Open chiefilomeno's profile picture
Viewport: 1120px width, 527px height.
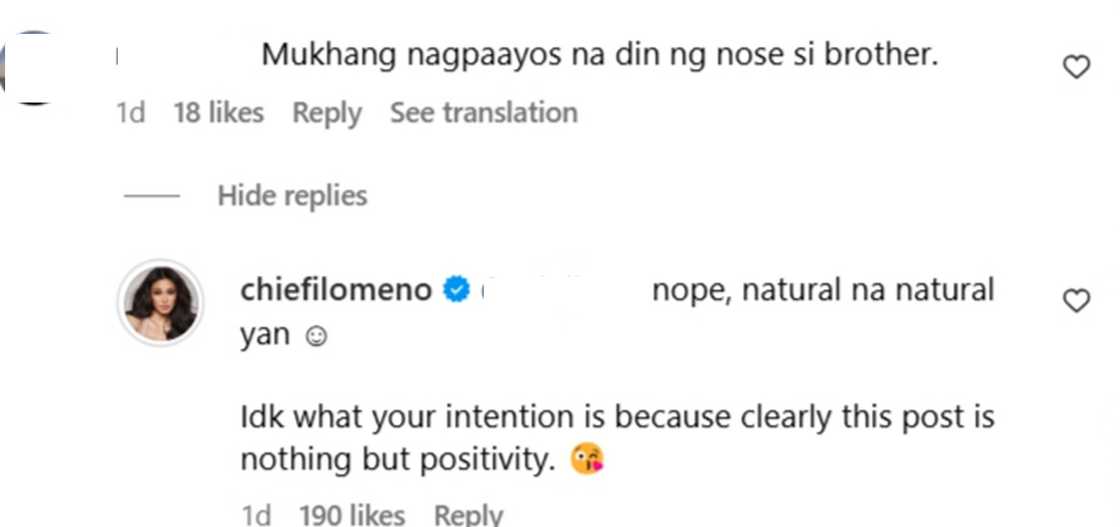click(x=160, y=303)
